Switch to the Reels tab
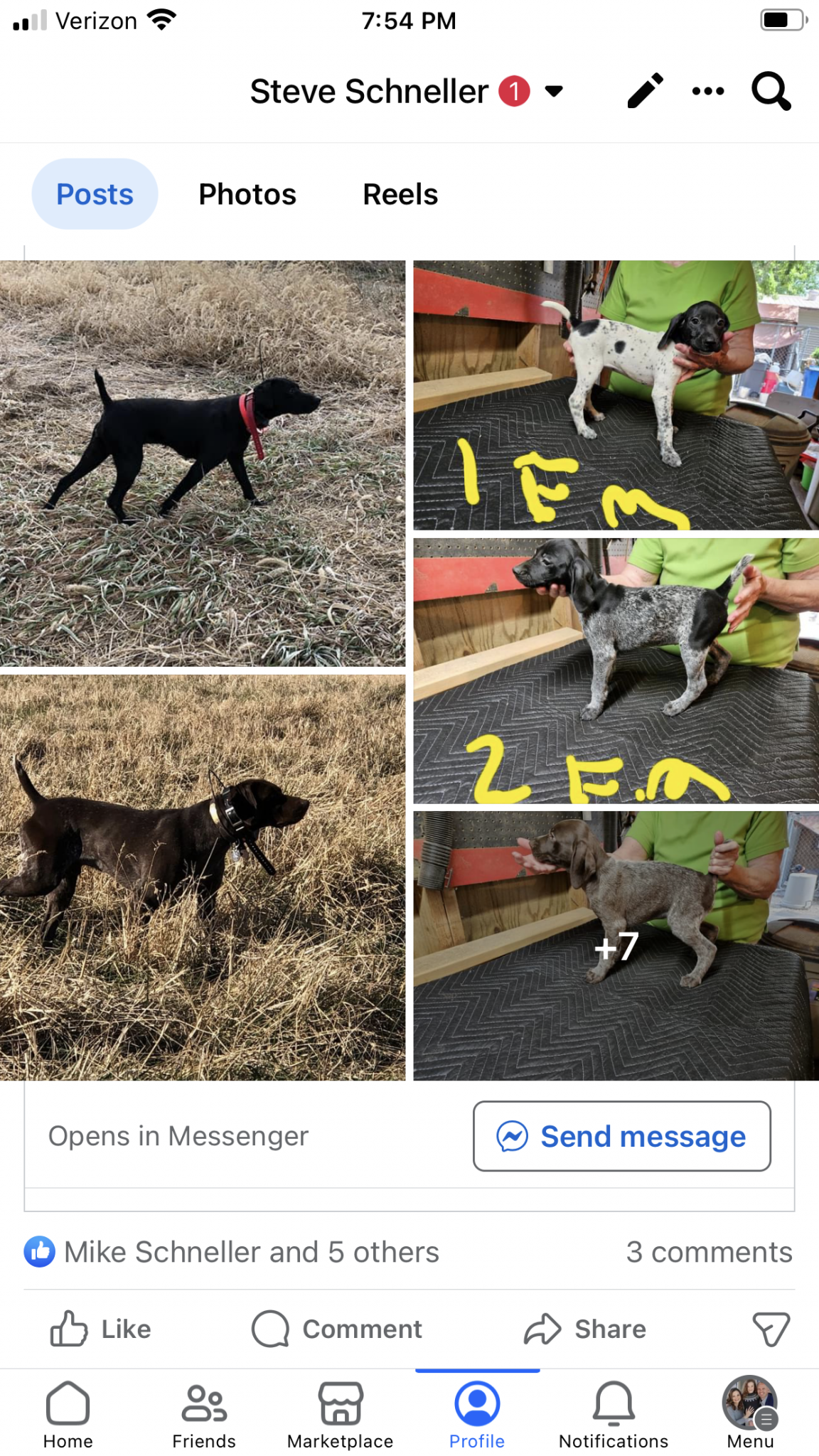 400,194
